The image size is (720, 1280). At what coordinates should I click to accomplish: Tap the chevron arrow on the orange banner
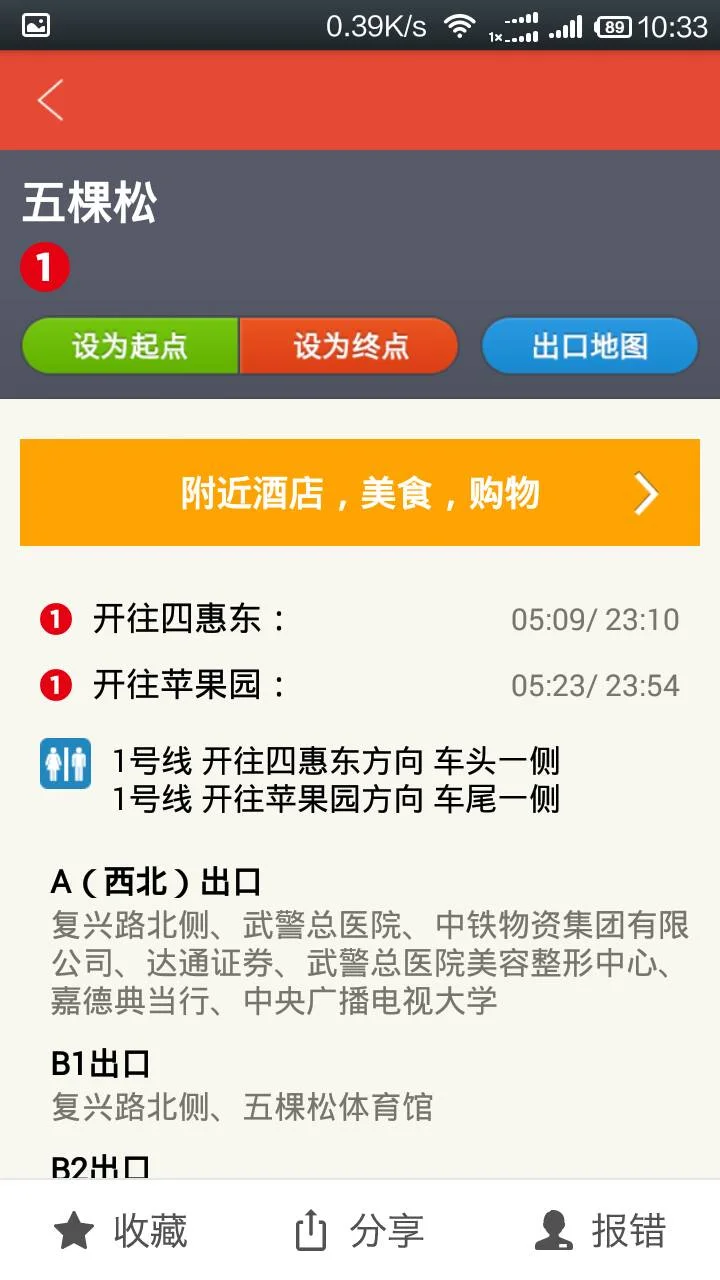pos(647,492)
